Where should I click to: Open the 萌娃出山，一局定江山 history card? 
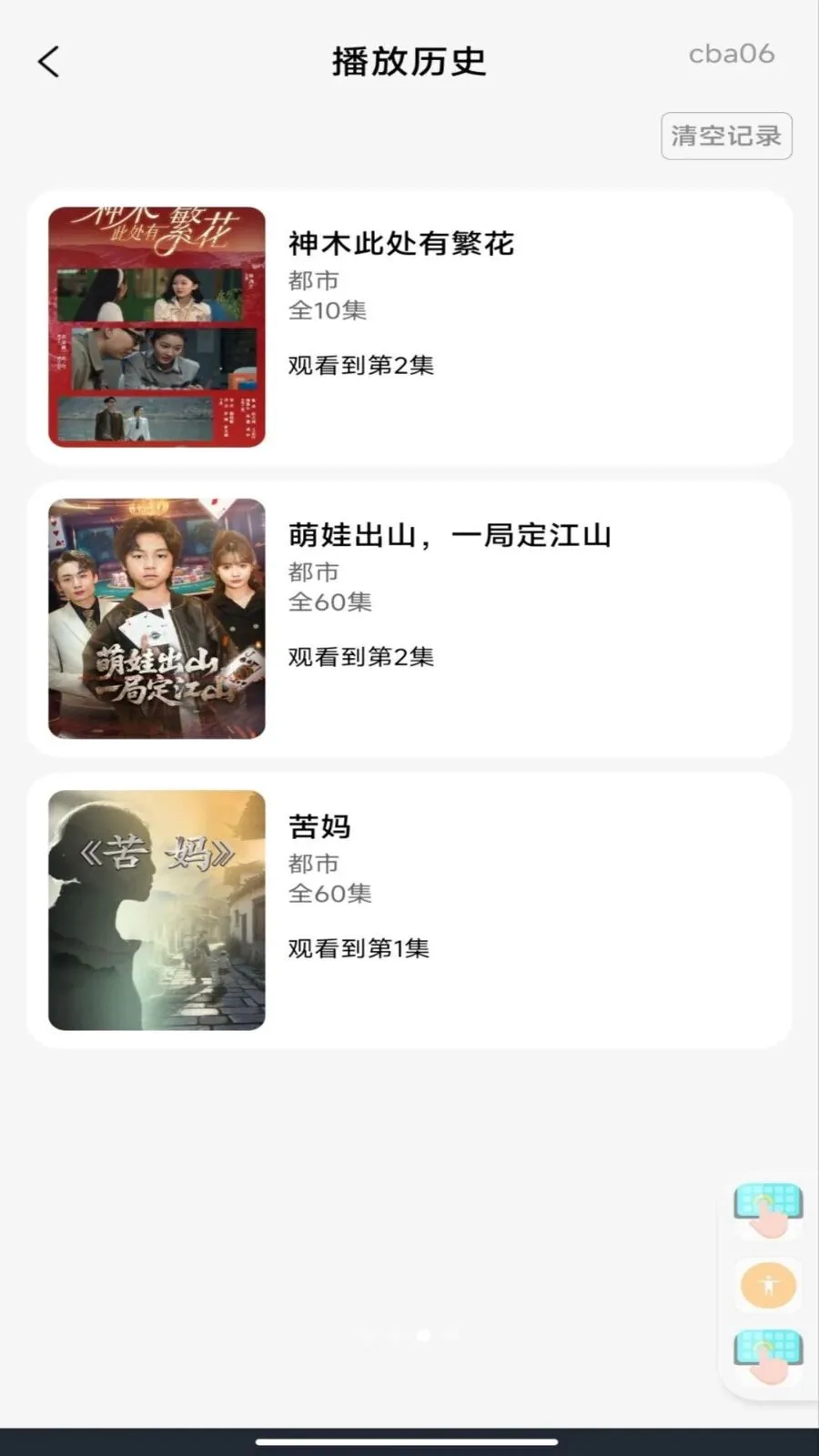[409, 619]
